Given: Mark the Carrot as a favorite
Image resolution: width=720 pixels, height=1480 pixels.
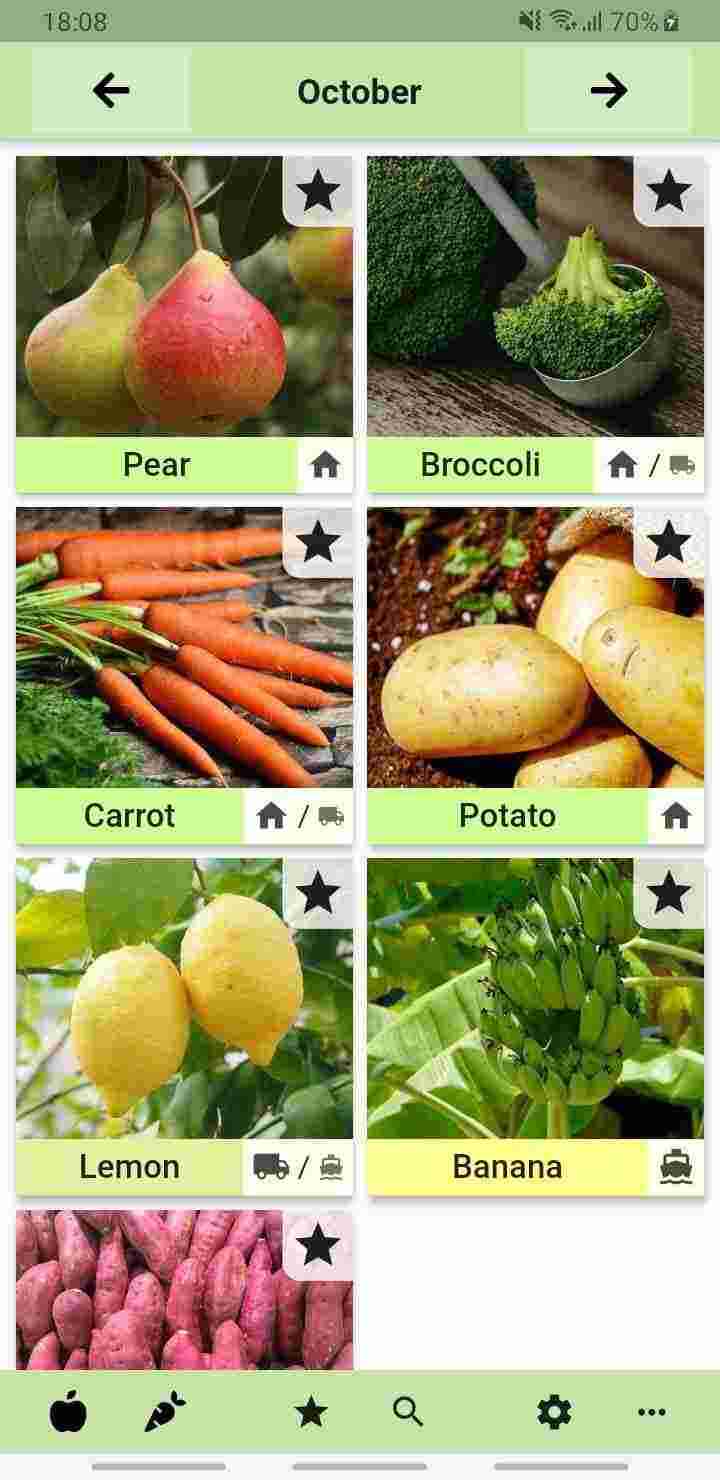Looking at the screenshot, I should tap(318, 542).
